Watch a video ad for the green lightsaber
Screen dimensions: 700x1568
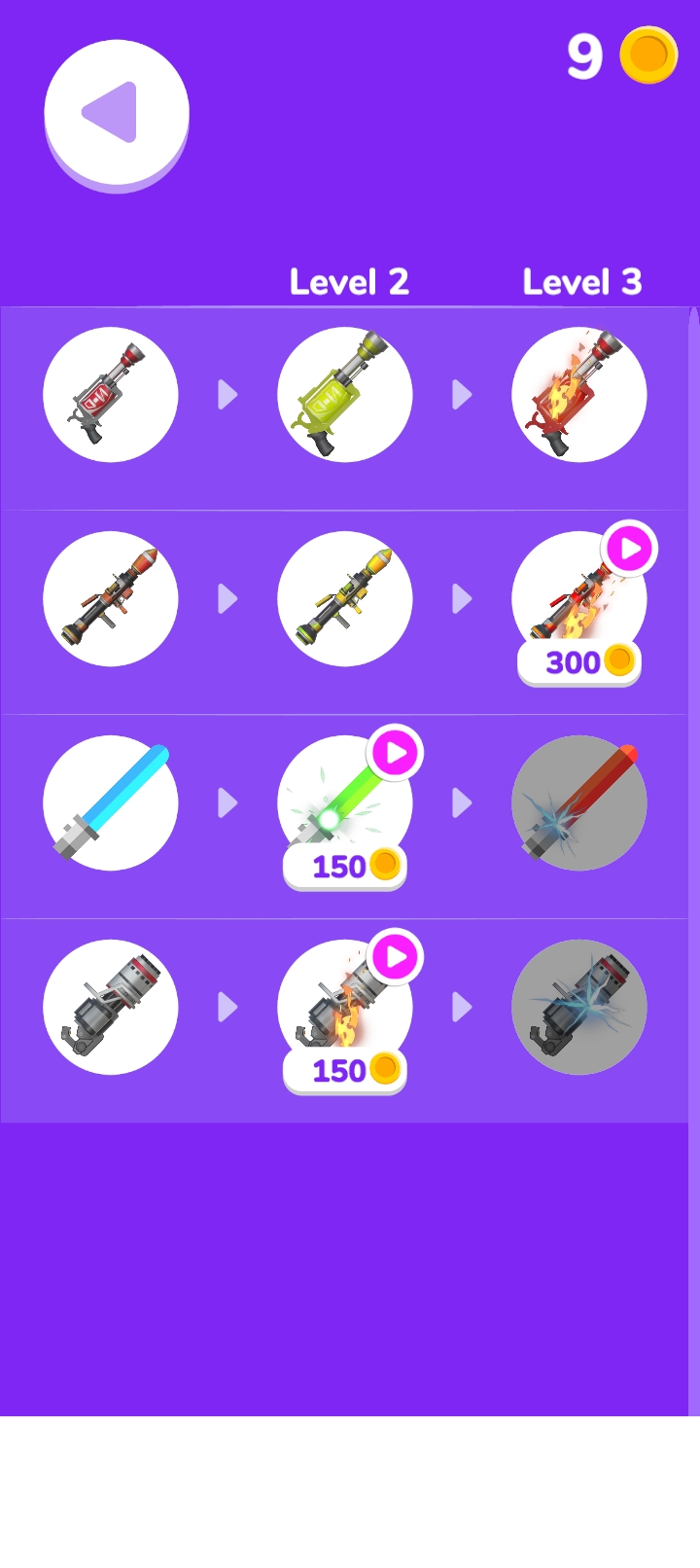pos(395,753)
